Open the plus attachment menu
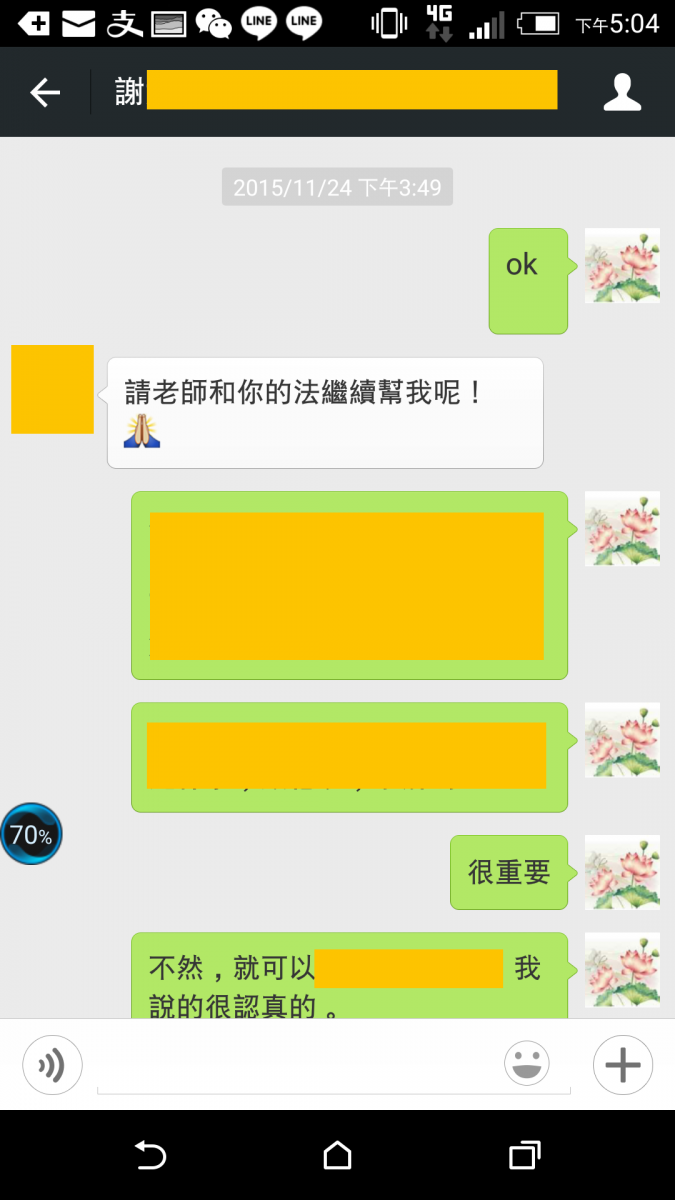Image resolution: width=675 pixels, height=1200 pixels. tap(622, 1065)
